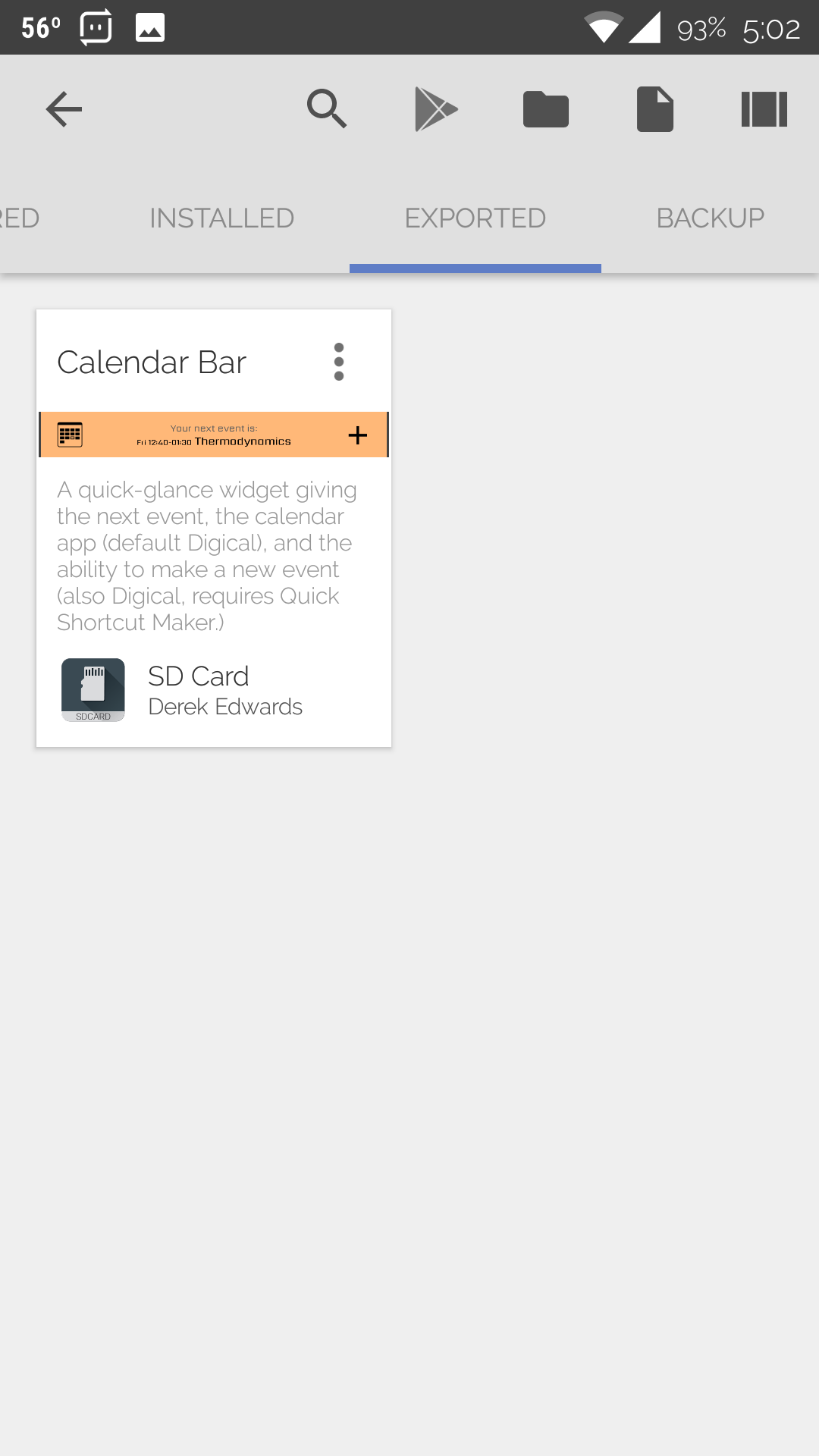Open the Calendar Bar overflow menu

(x=339, y=362)
